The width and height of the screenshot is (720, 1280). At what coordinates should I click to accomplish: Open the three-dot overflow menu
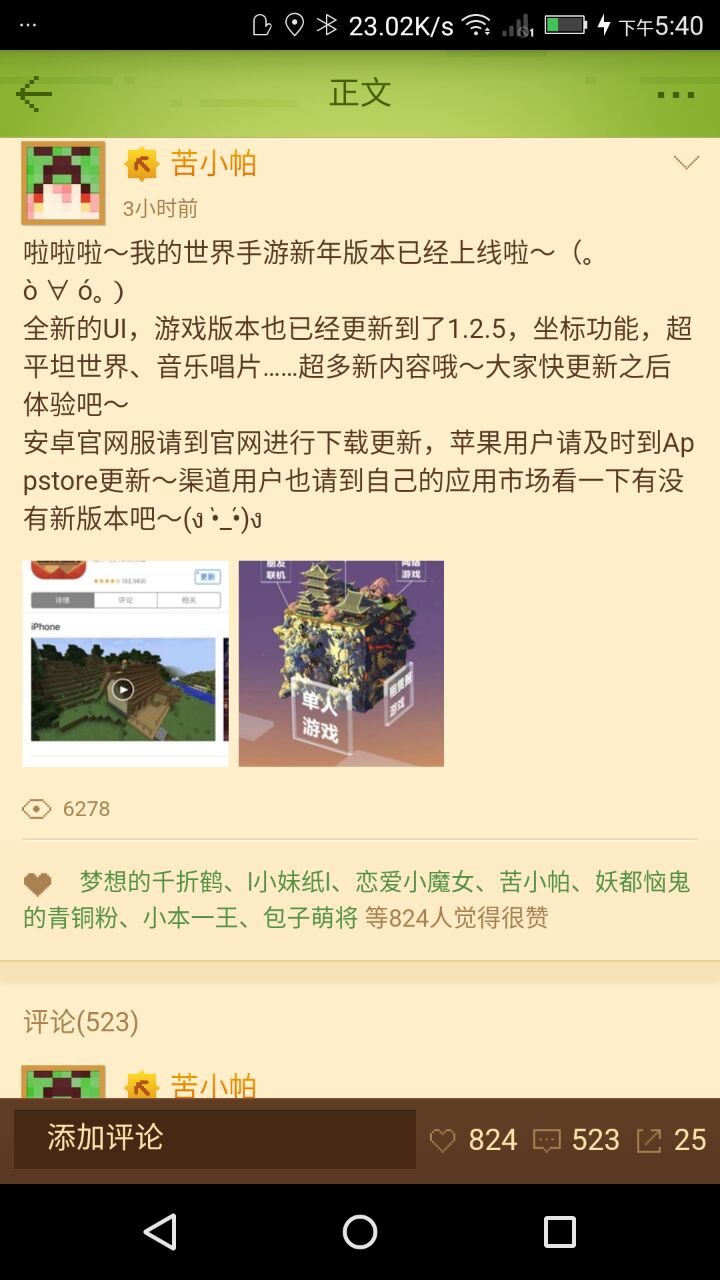pos(675,95)
